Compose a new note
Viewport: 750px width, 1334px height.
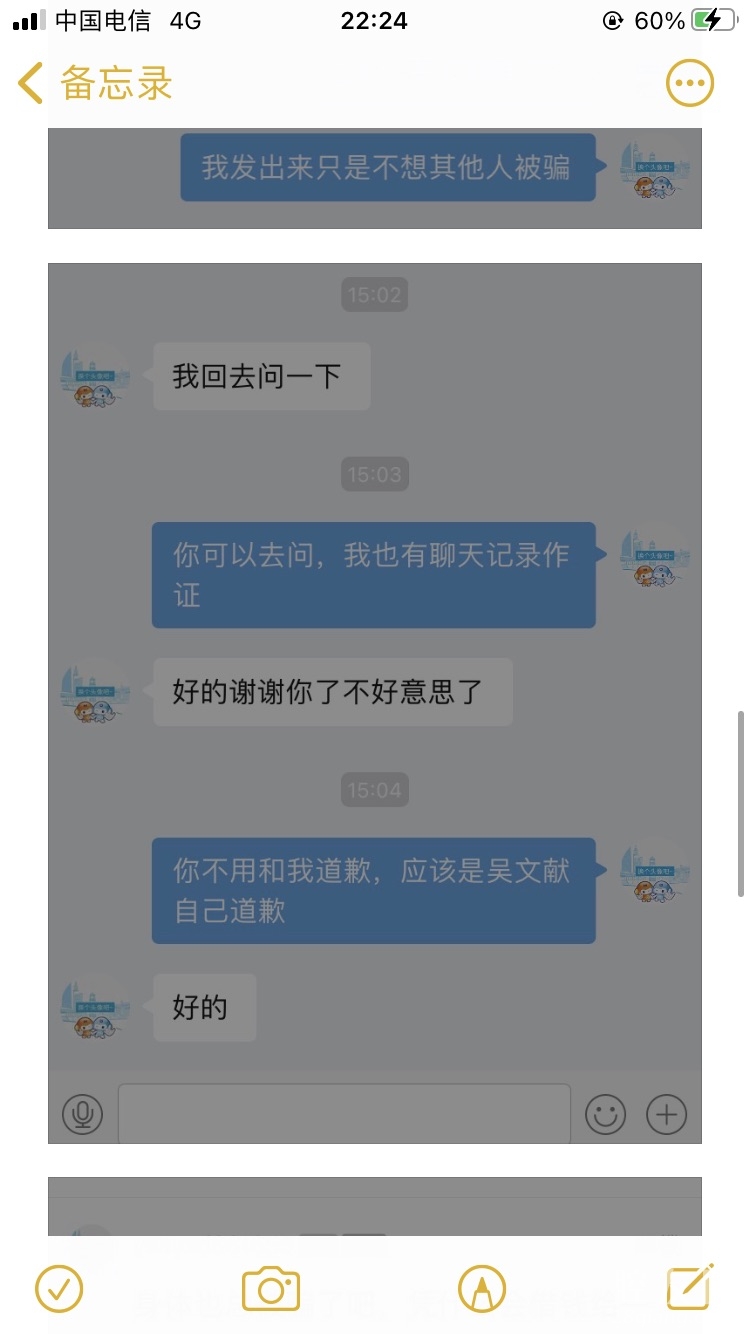click(x=690, y=1286)
